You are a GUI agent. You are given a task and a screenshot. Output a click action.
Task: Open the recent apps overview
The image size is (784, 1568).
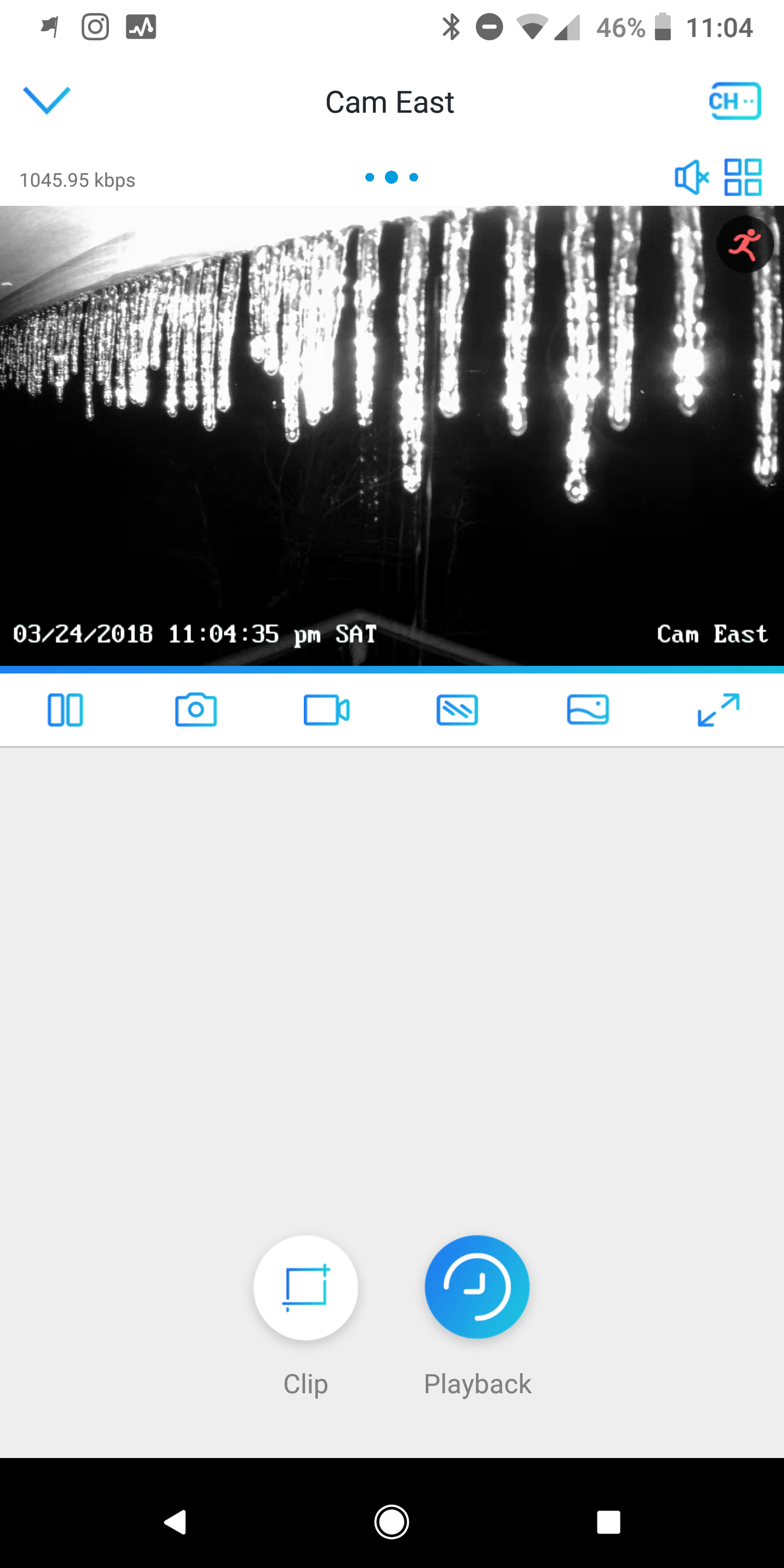(x=609, y=1522)
